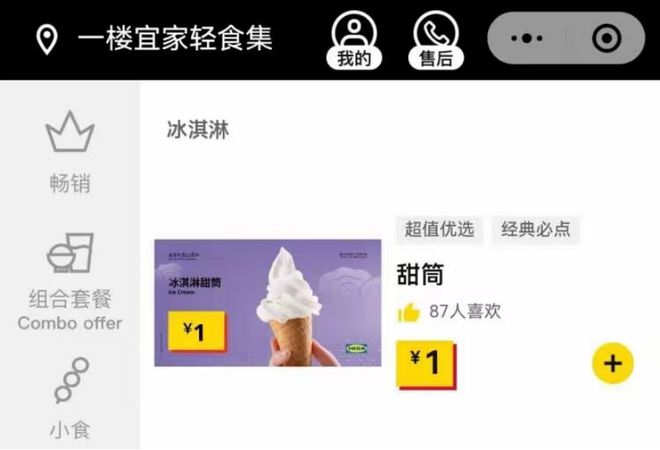This screenshot has width=660, height=450.
Task: Go to the 小食 snacks category
Action: (x=69, y=400)
